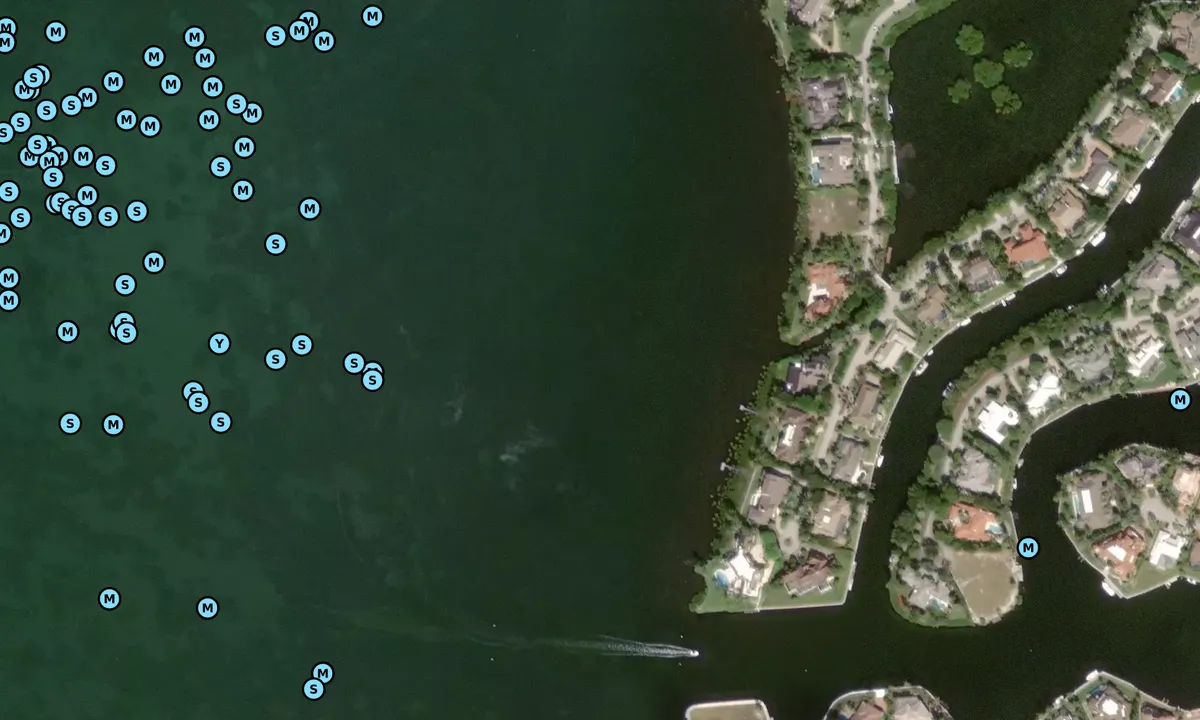Viewport: 1200px width, 720px height.
Task: Select the M marker beside the canal's vacant lot
Action: 1027,548
